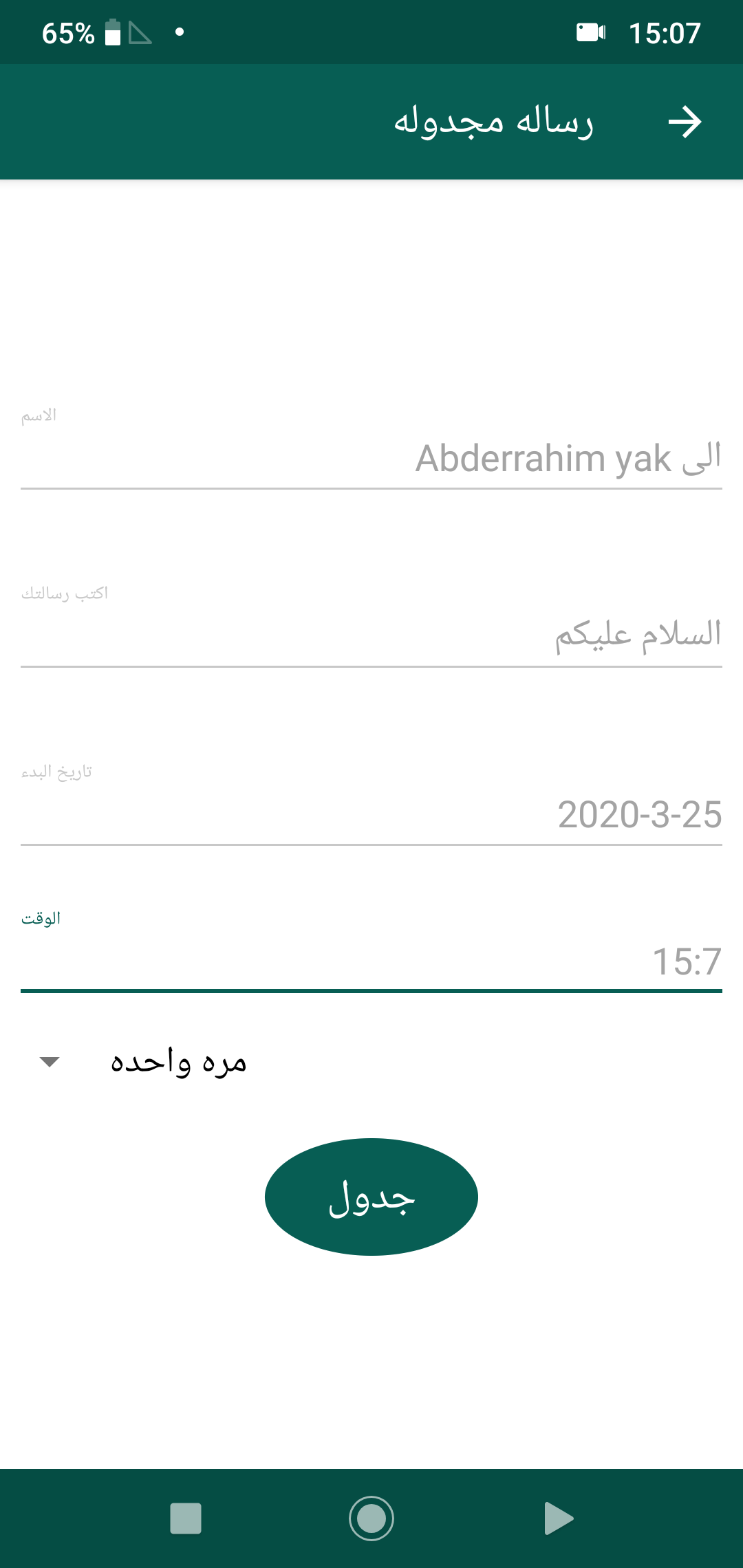Edit the recipient name field
Screen dimensions: 743x1568
371,458
